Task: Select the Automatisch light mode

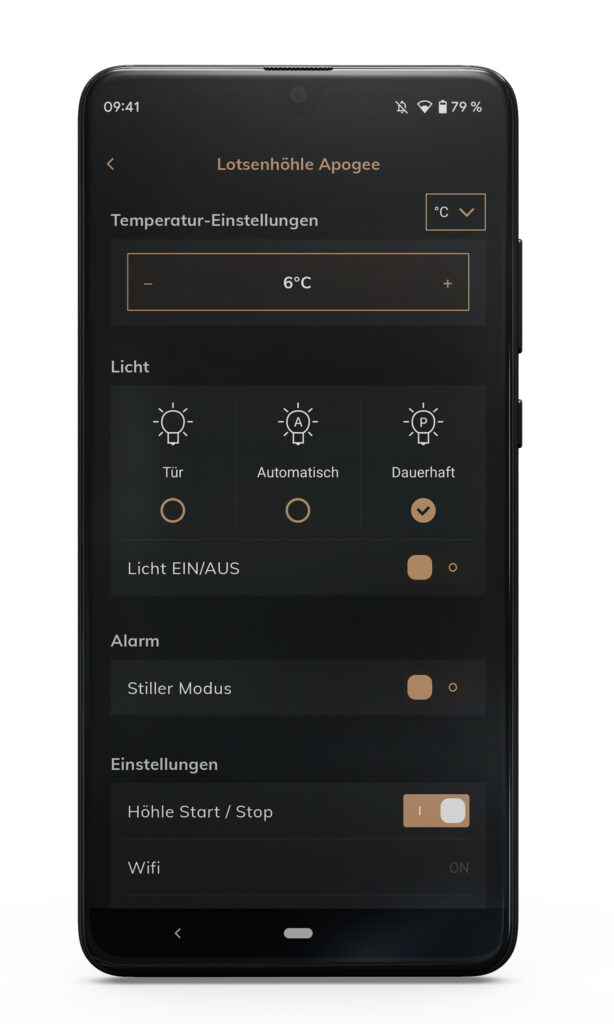Action: [x=297, y=511]
